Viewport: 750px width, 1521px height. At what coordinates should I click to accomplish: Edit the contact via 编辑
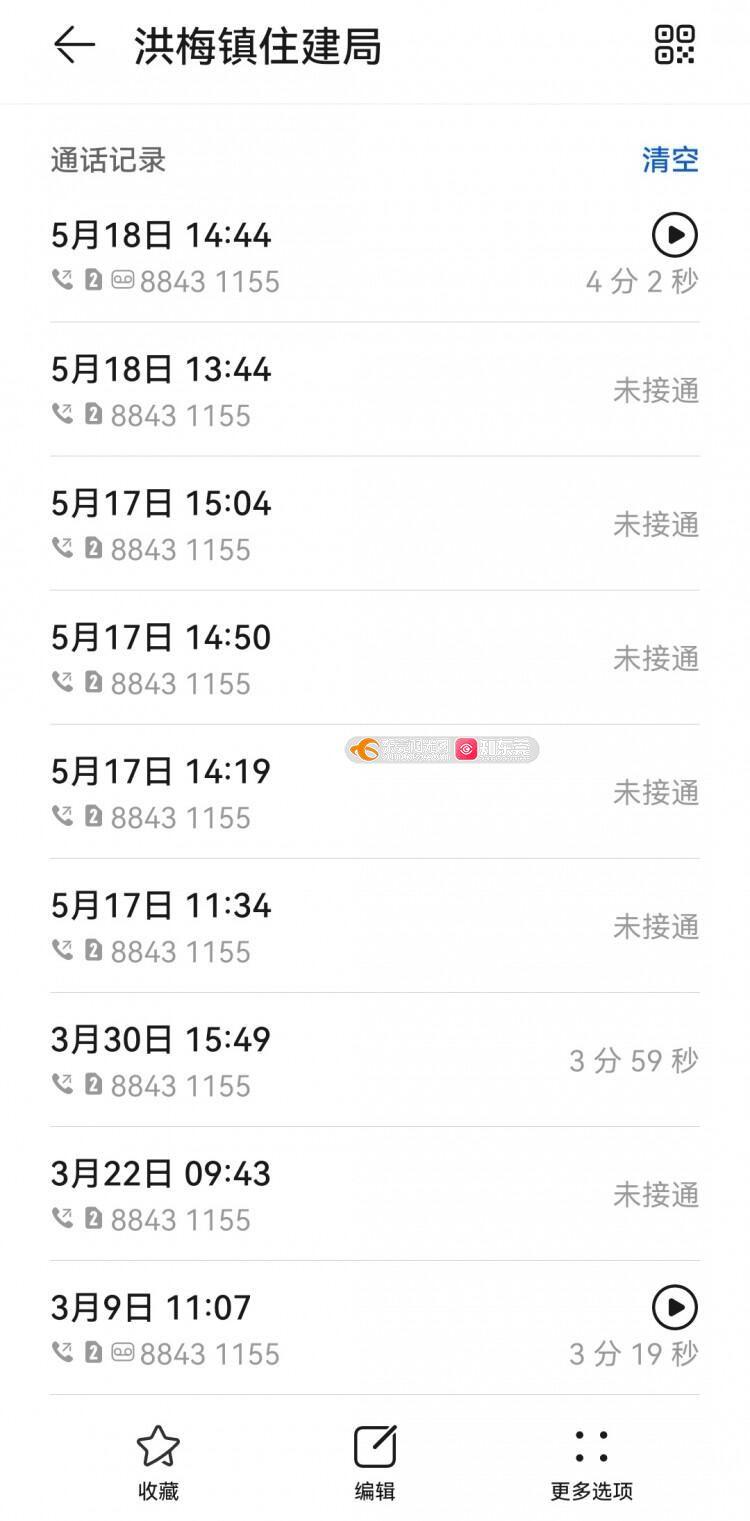click(375, 1463)
